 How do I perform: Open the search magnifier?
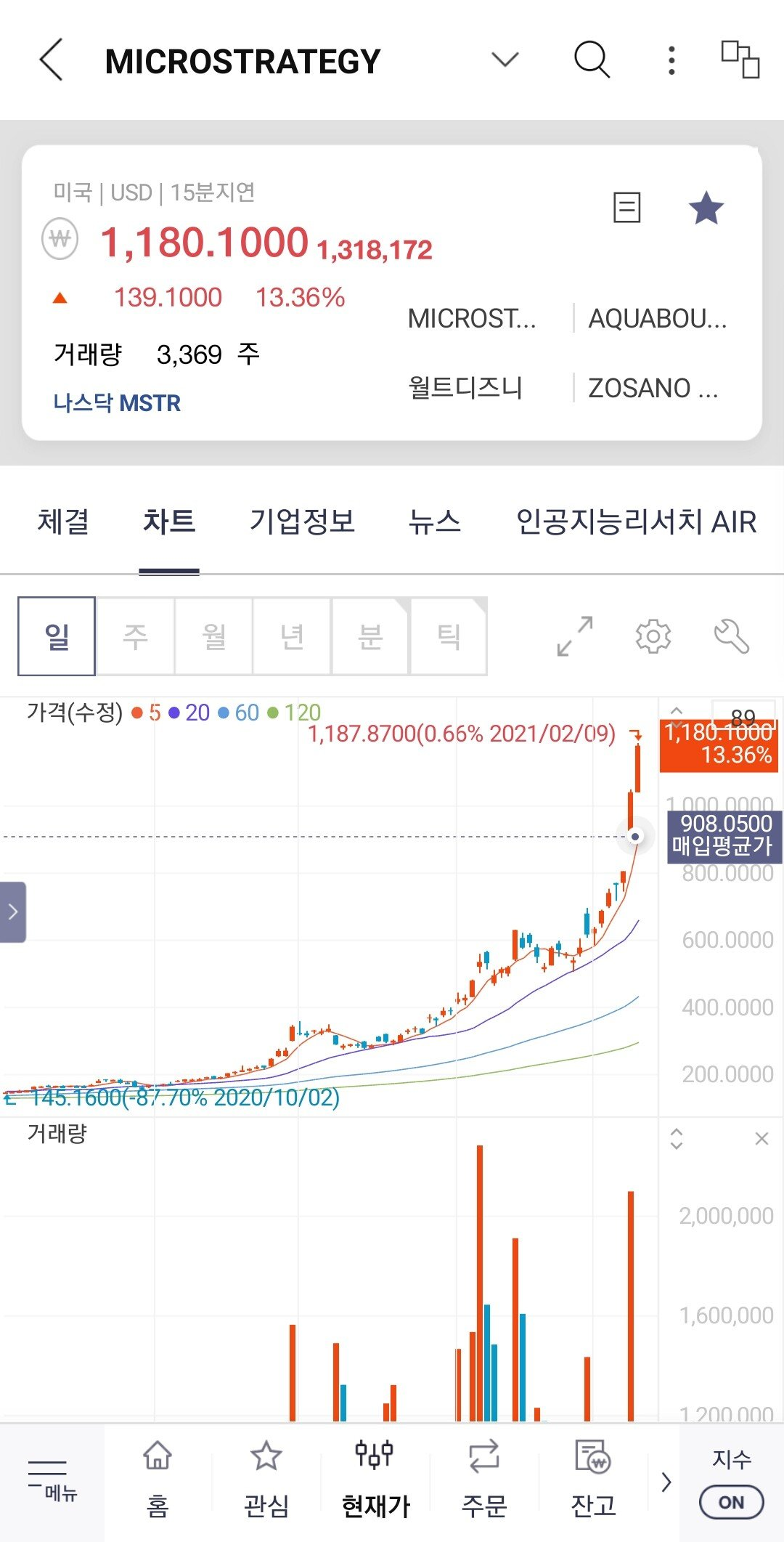click(592, 60)
